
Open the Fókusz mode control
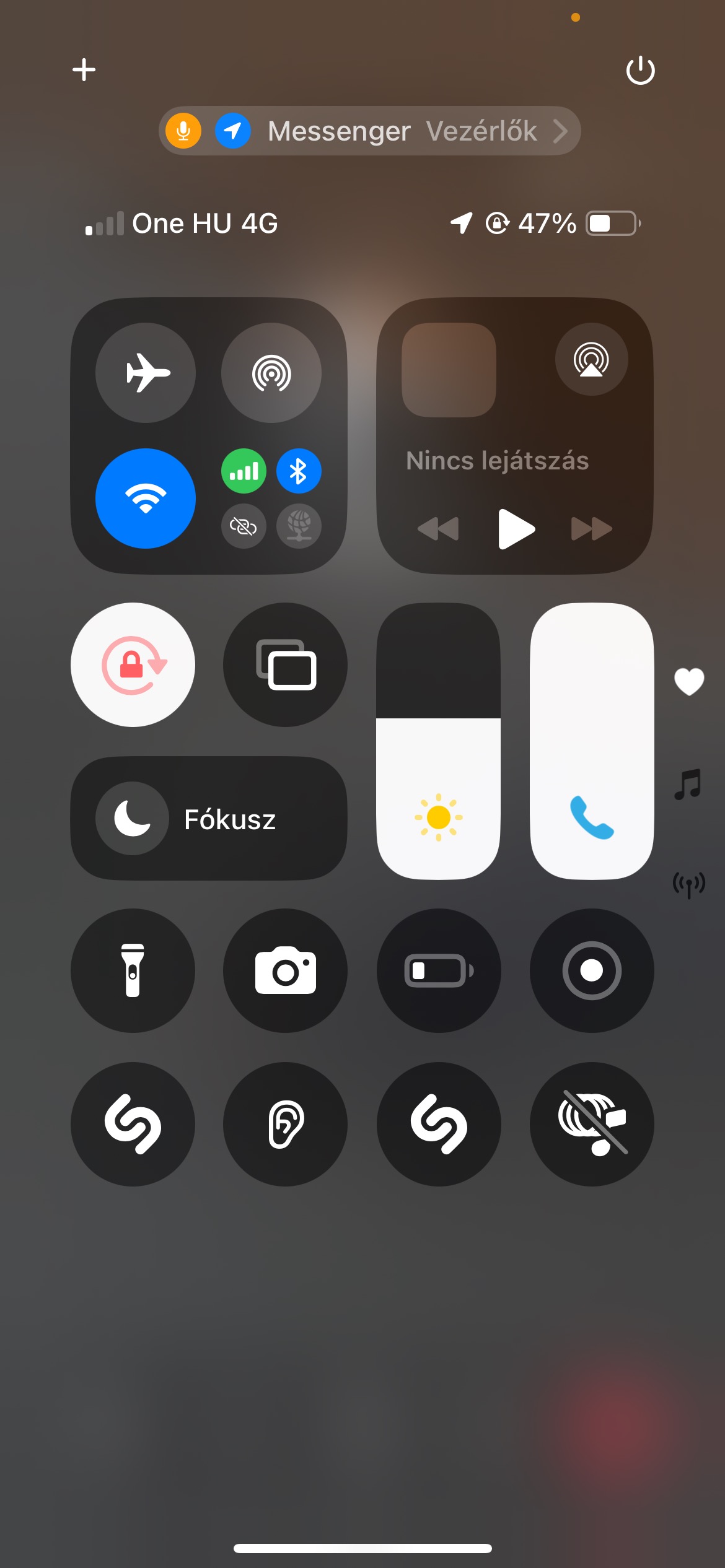209,818
